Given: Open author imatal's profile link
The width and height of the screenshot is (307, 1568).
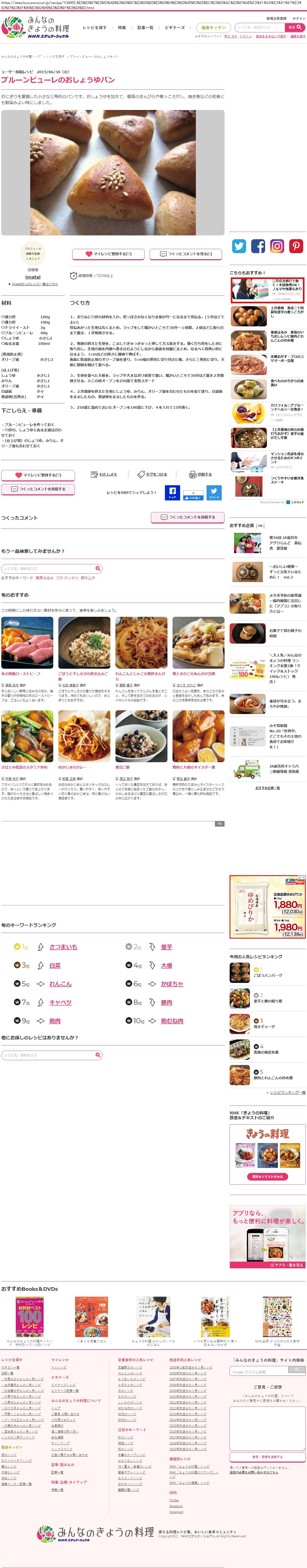Looking at the screenshot, I should tap(33, 277).
